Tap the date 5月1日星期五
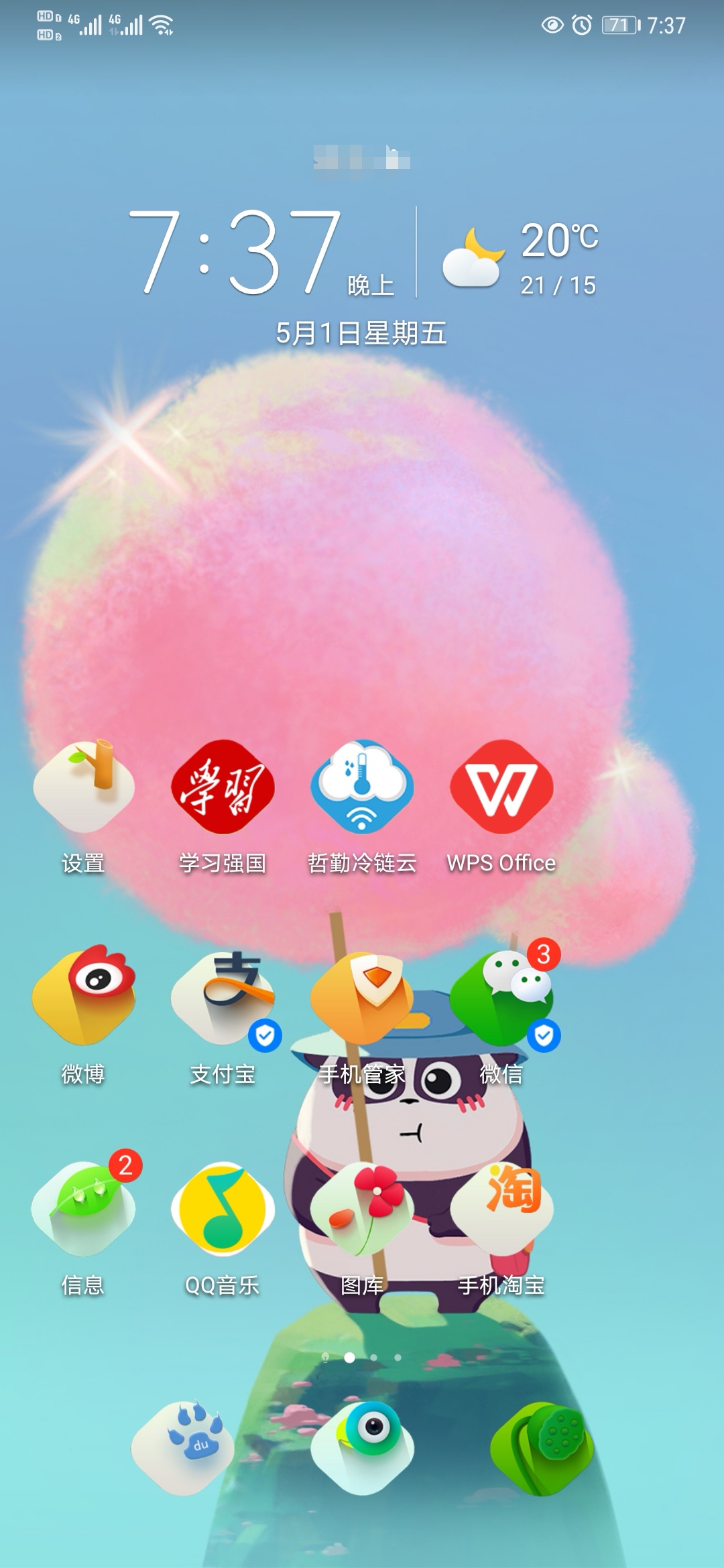 (361, 333)
